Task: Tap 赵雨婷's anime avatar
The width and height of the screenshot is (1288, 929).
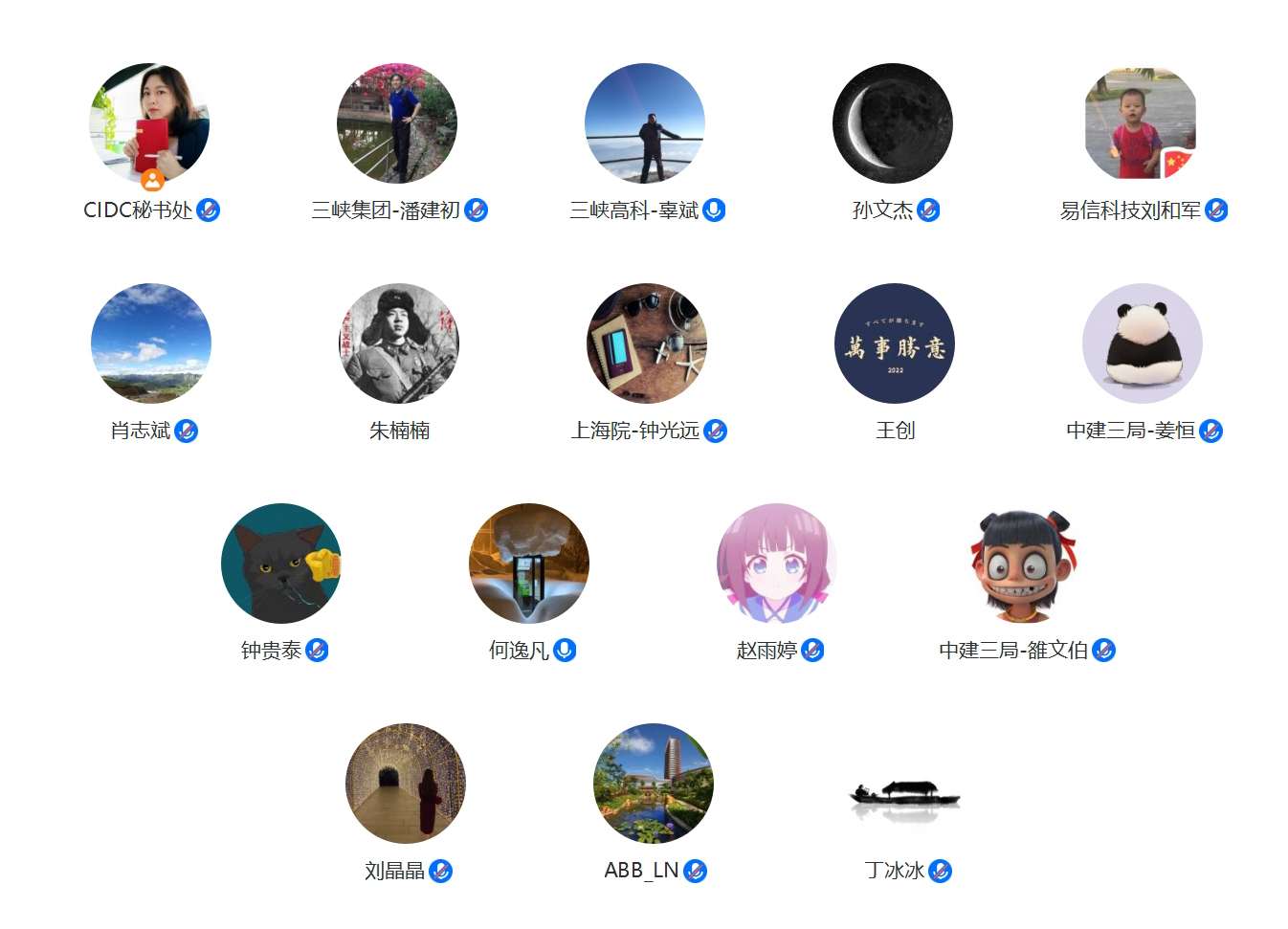Action: pyautogui.click(x=777, y=564)
